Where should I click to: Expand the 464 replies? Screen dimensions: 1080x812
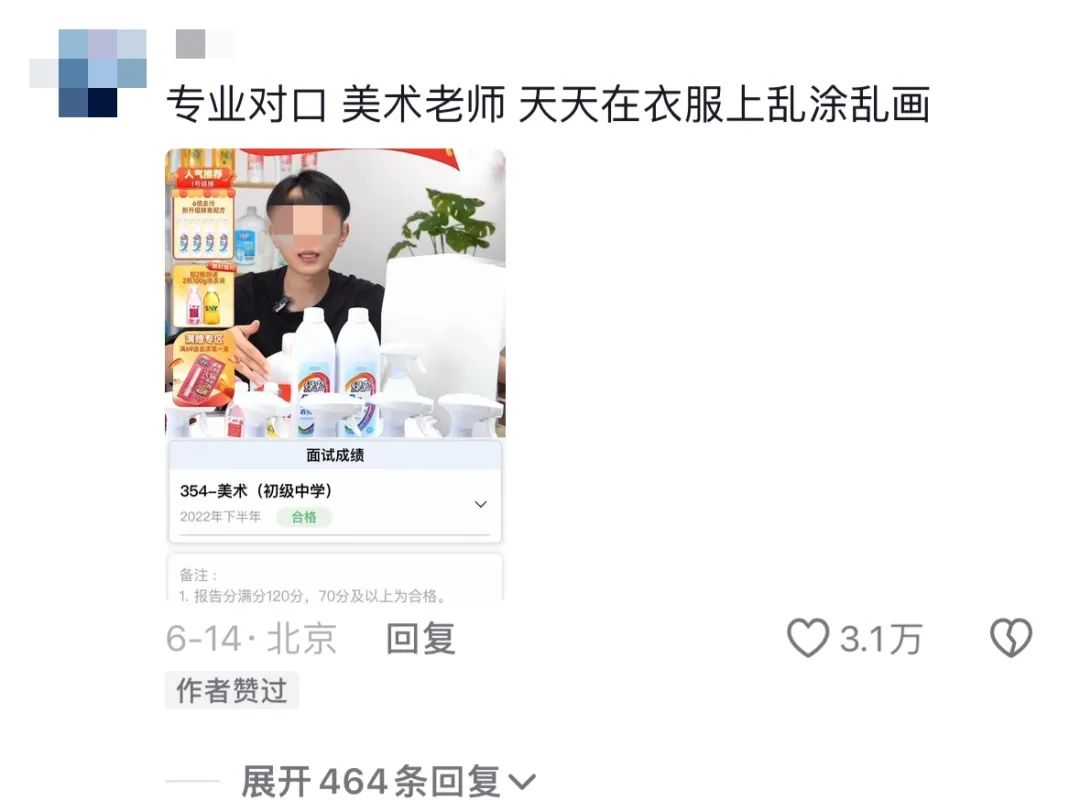click(388, 781)
